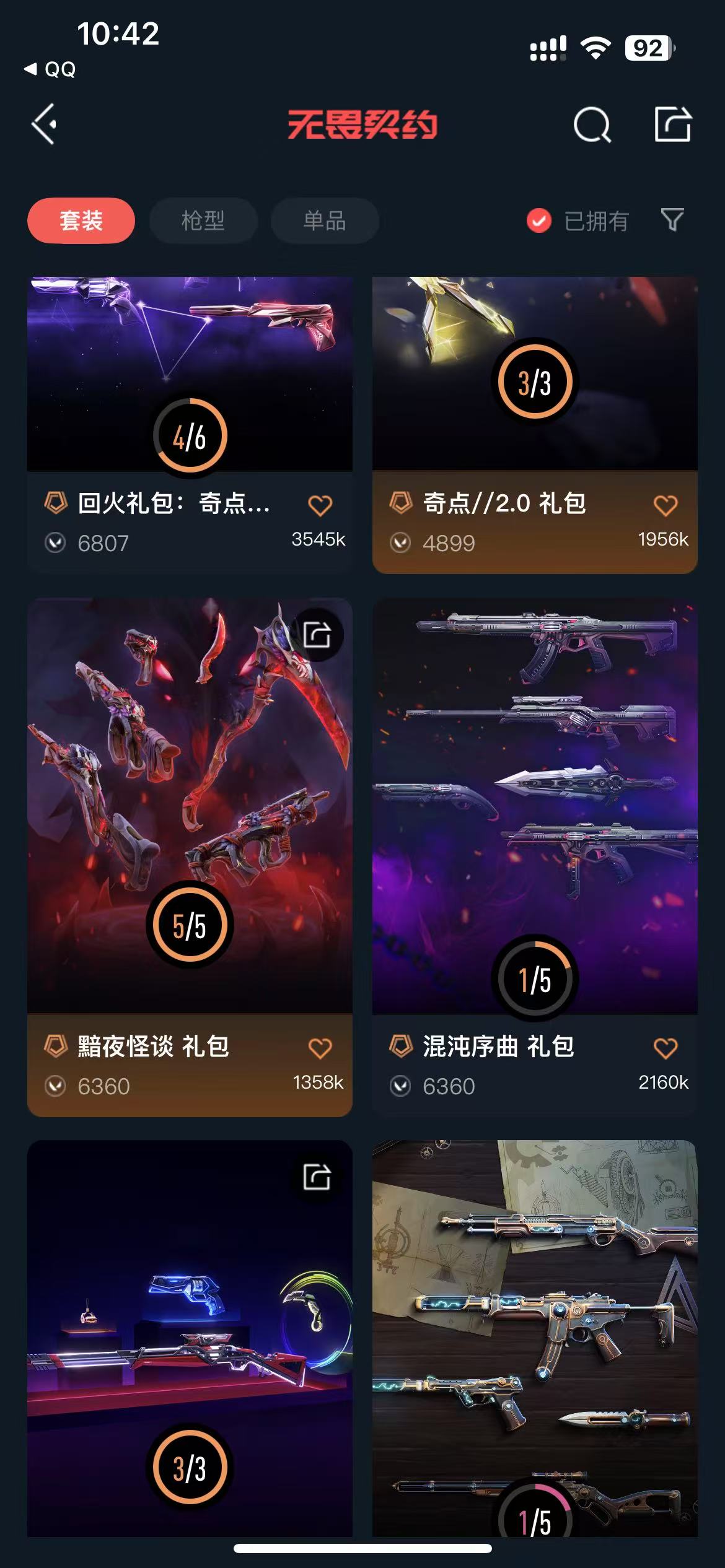Select the 套装 tab
This screenshot has height=1568, width=725.
[x=81, y=221]
